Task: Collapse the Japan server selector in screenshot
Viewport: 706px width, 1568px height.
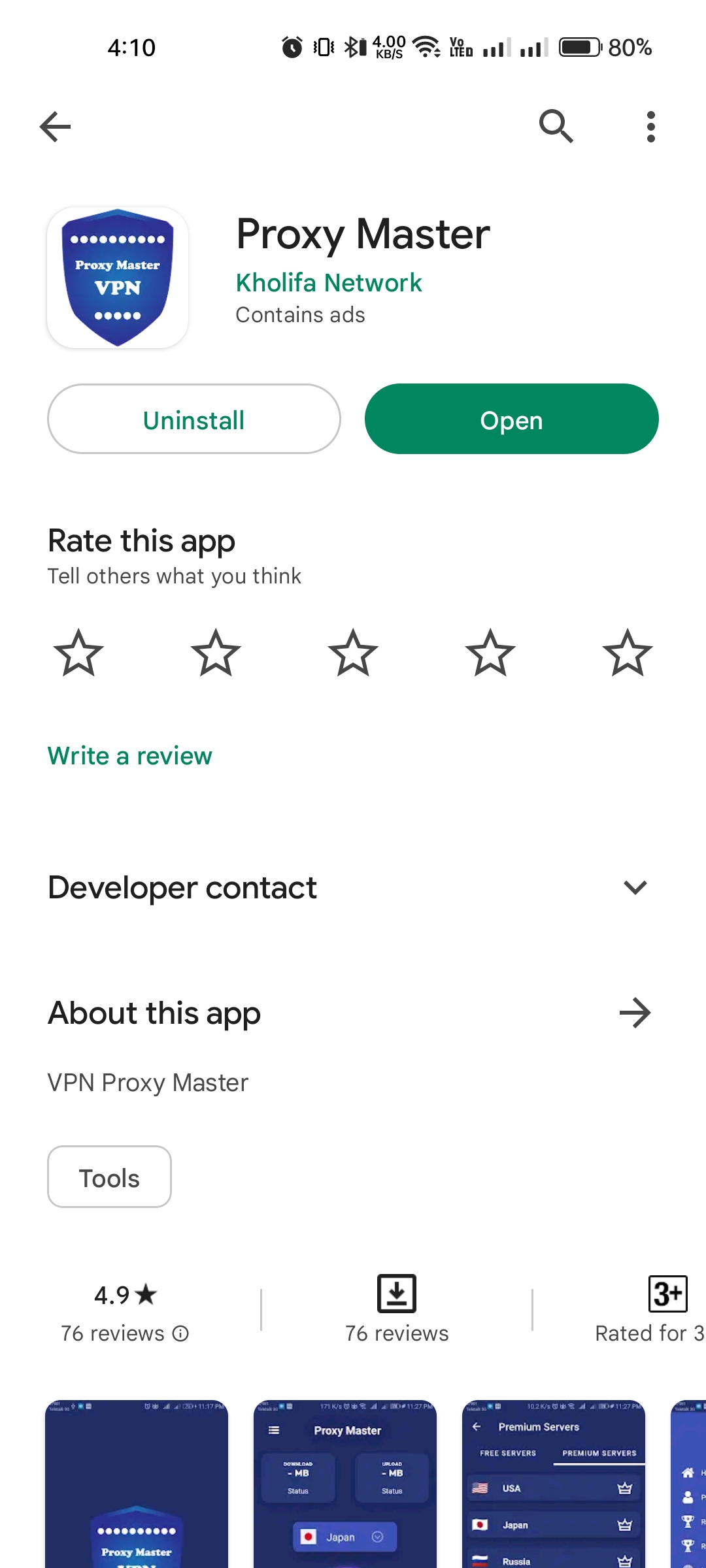Action: tap(377, 1537)
